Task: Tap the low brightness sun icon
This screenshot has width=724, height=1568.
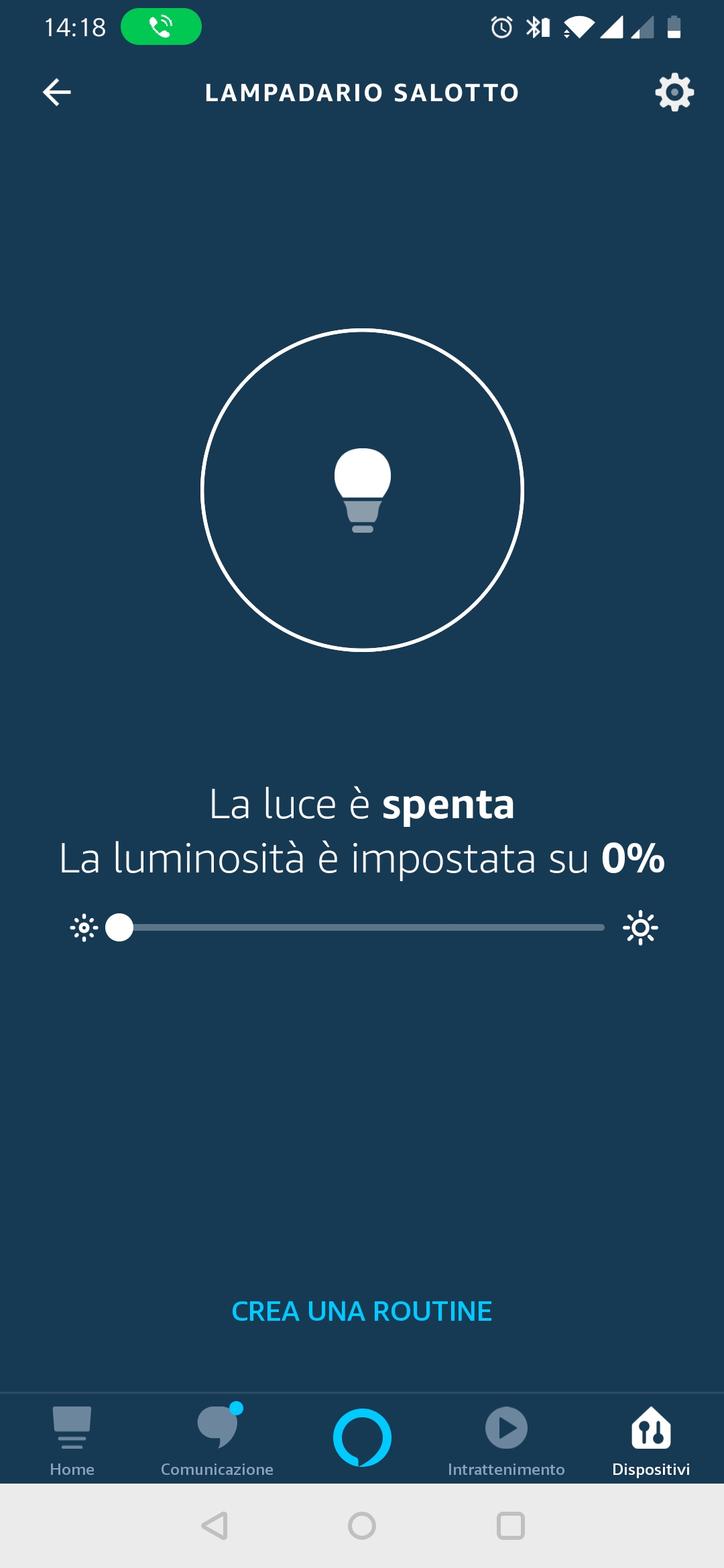Action: 84,928
